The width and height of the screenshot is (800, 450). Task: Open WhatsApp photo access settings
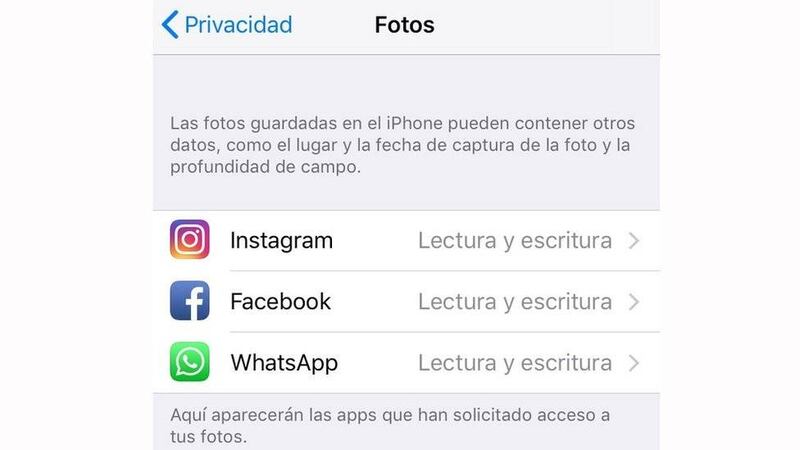point(405,362)
